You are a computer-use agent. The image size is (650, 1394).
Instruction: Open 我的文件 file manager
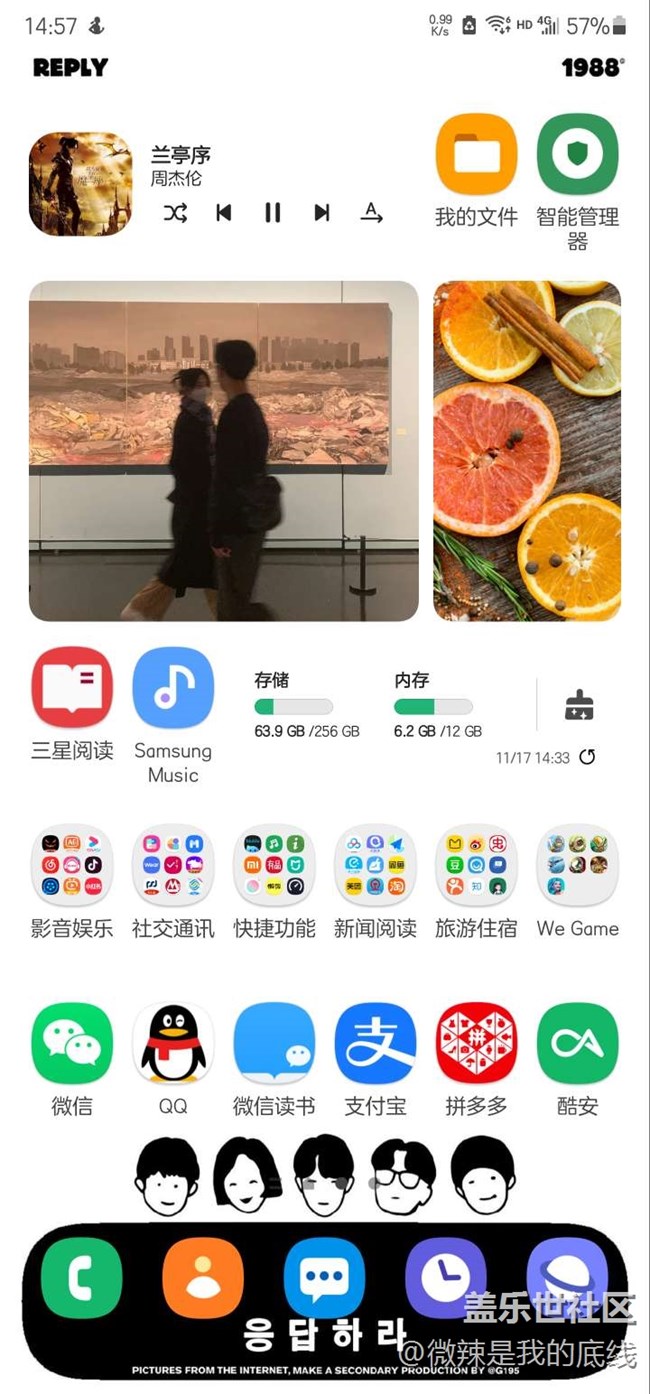pos(477,155)
